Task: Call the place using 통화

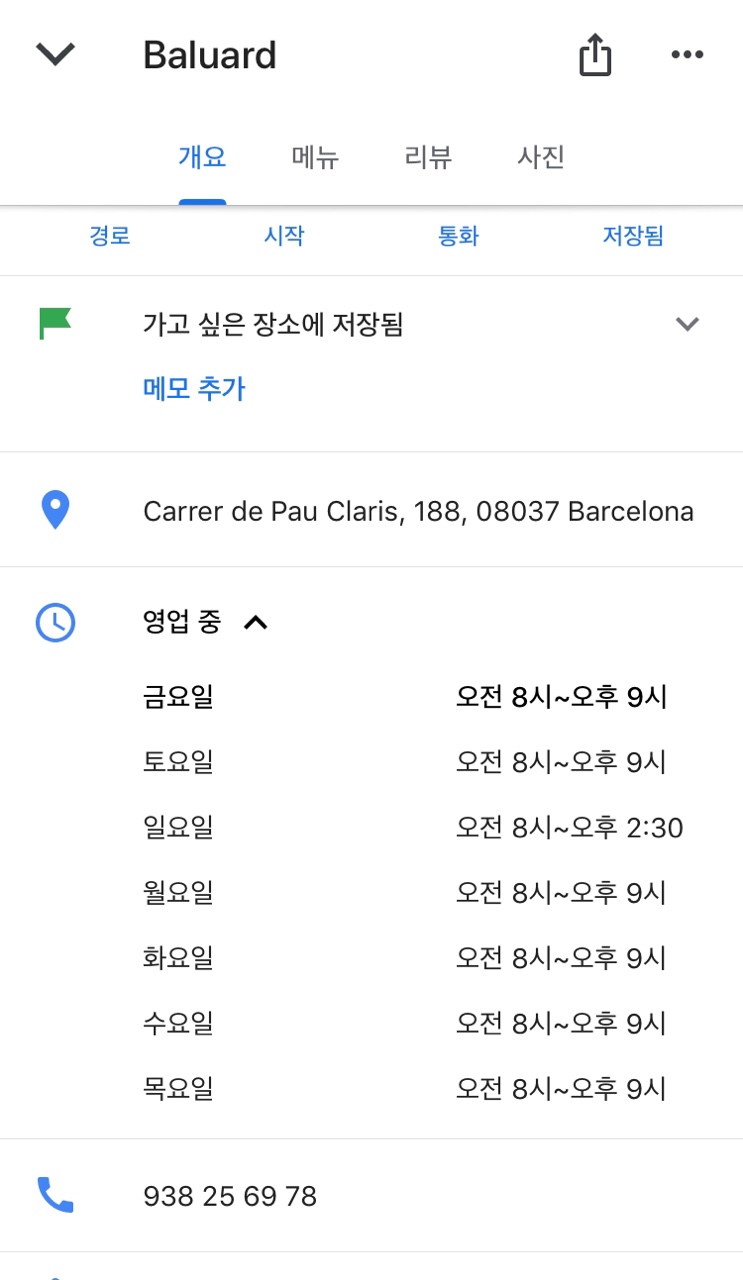Action: (x=458, y=236)
